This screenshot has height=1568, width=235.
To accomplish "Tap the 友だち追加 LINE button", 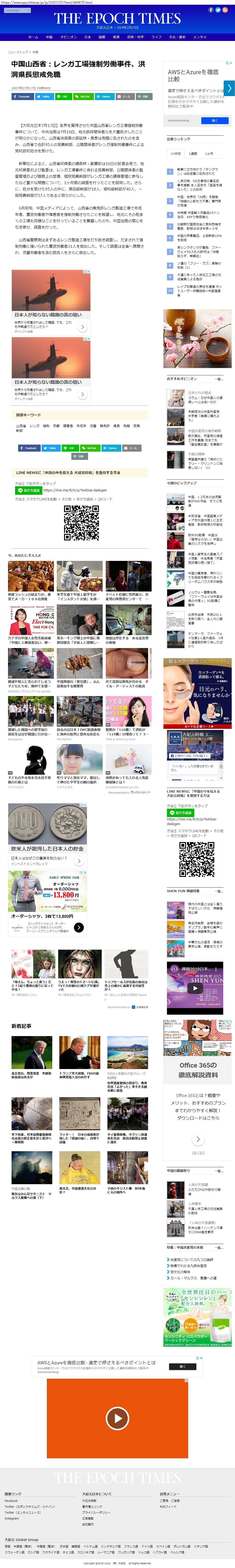I will tap(29, 490).
